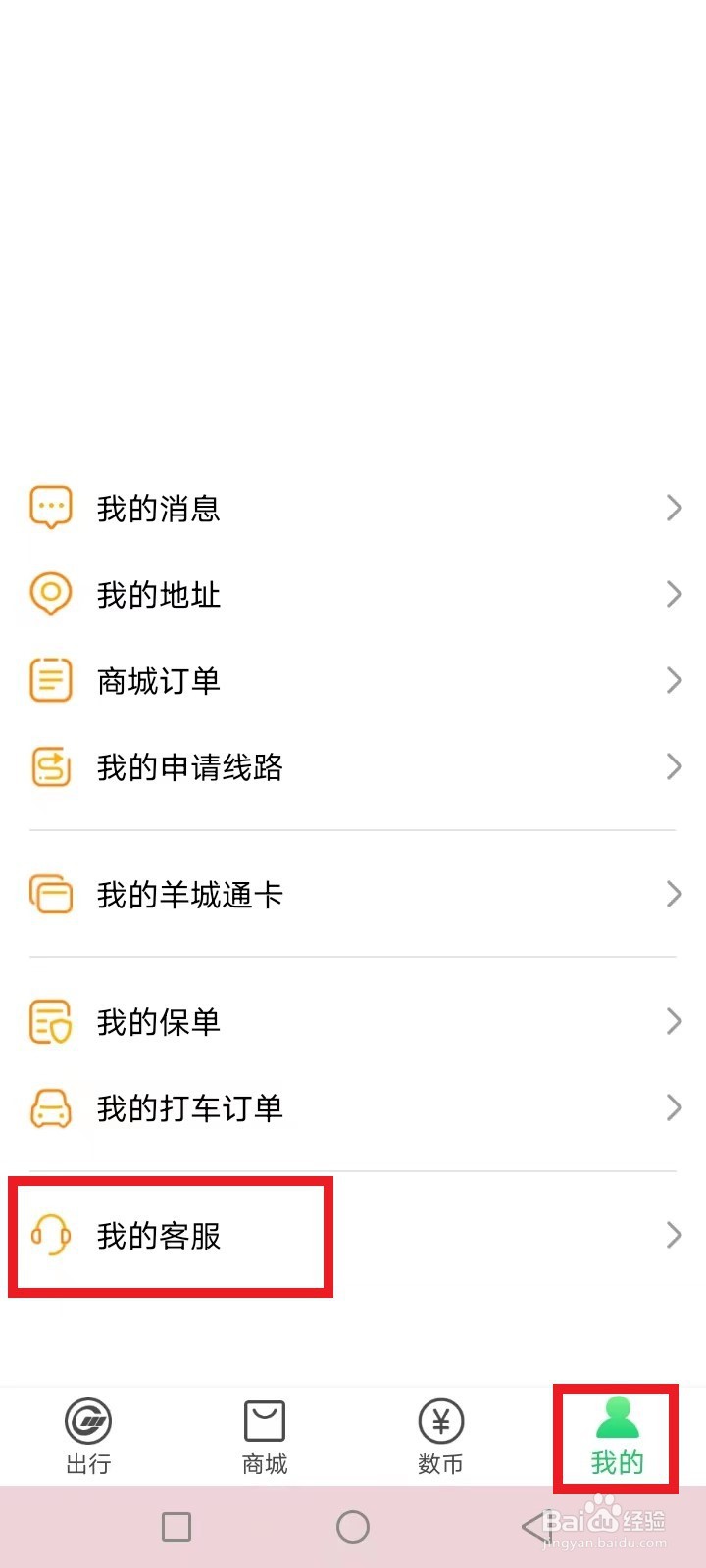Switch to the 出行 tab
This screenshot has width=706, height=1568.
point(88,1437)
